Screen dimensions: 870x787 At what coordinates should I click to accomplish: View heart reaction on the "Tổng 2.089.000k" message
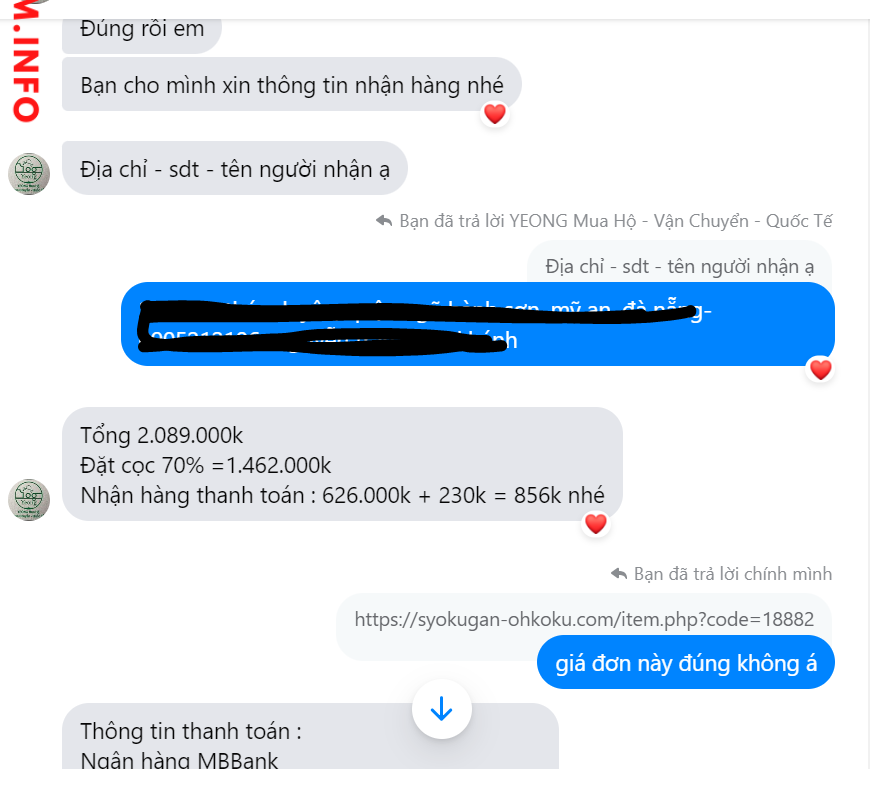click(596, 523)
